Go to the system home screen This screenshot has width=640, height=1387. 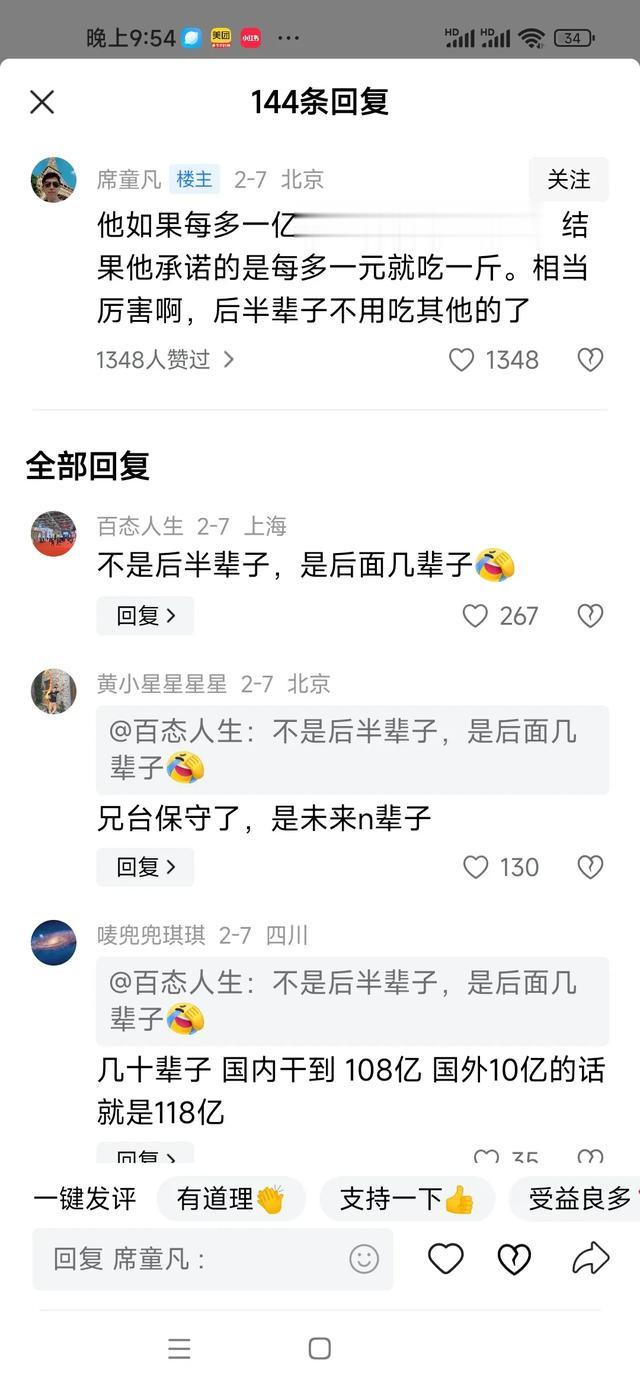coord(319,1348)
